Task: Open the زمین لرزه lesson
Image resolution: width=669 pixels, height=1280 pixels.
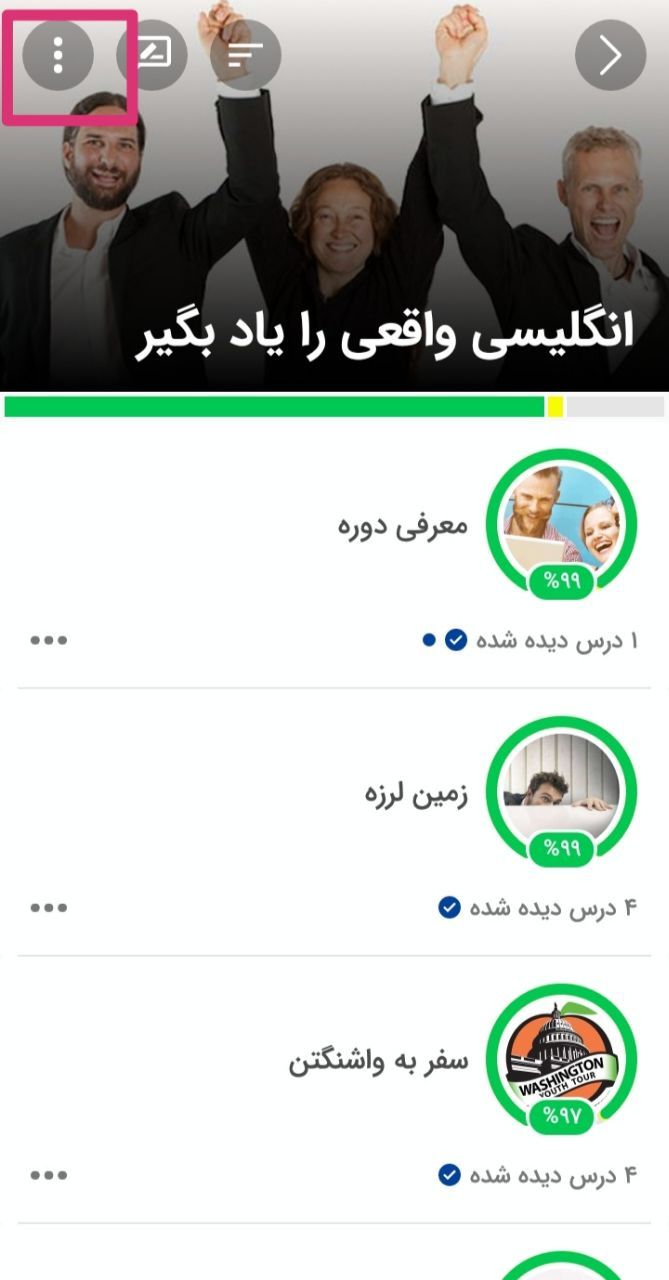Action: (x=416, y=794)
